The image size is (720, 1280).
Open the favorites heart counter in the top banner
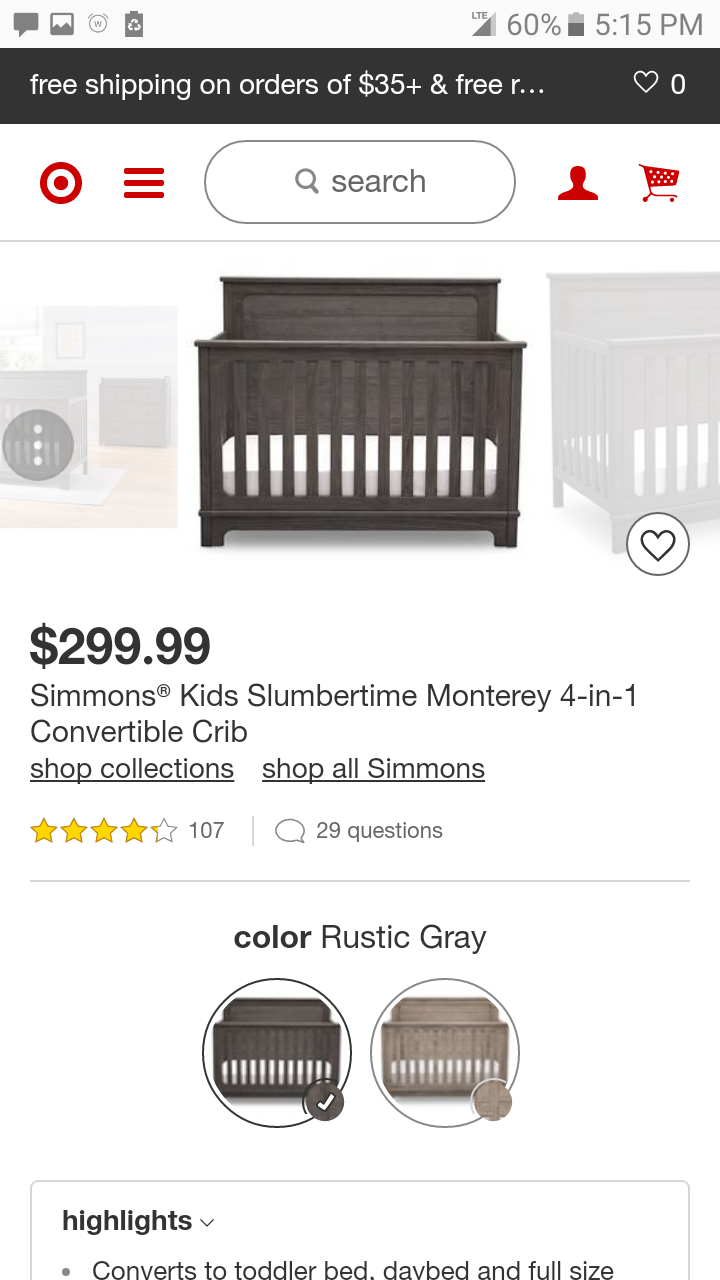[x=660, y=84]
